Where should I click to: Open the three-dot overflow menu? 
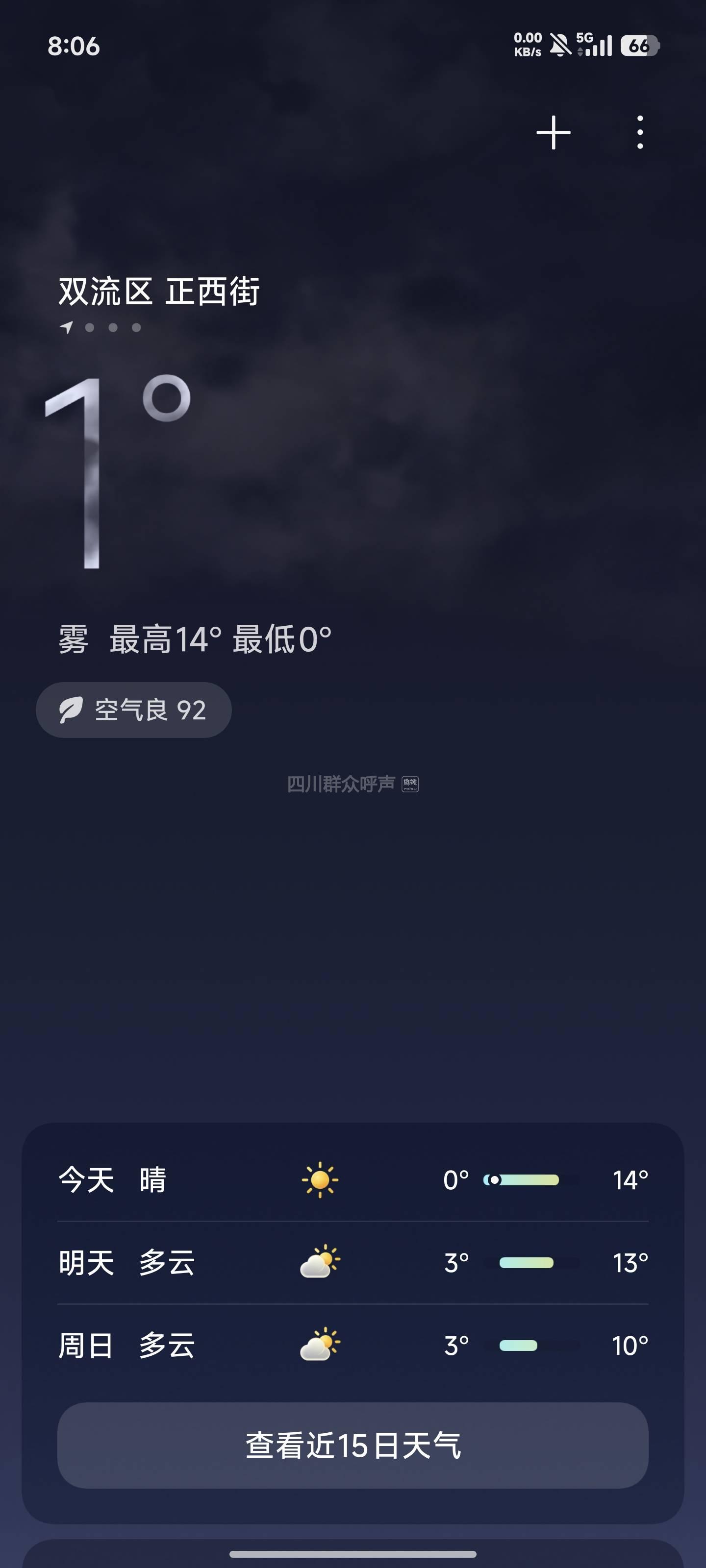[640, 132]
